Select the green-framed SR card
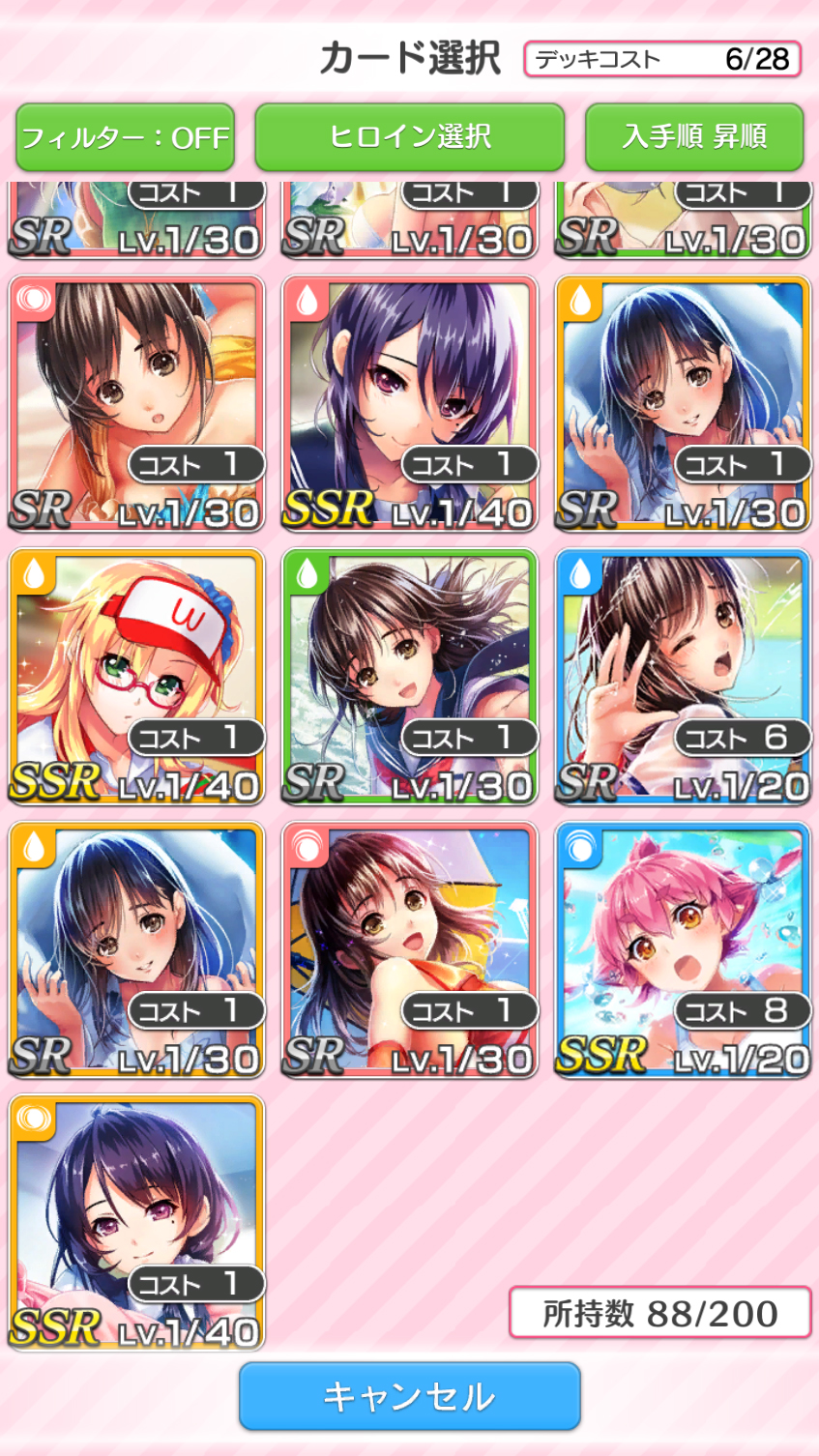819x1456 pixels. click(x=409, y=677)
